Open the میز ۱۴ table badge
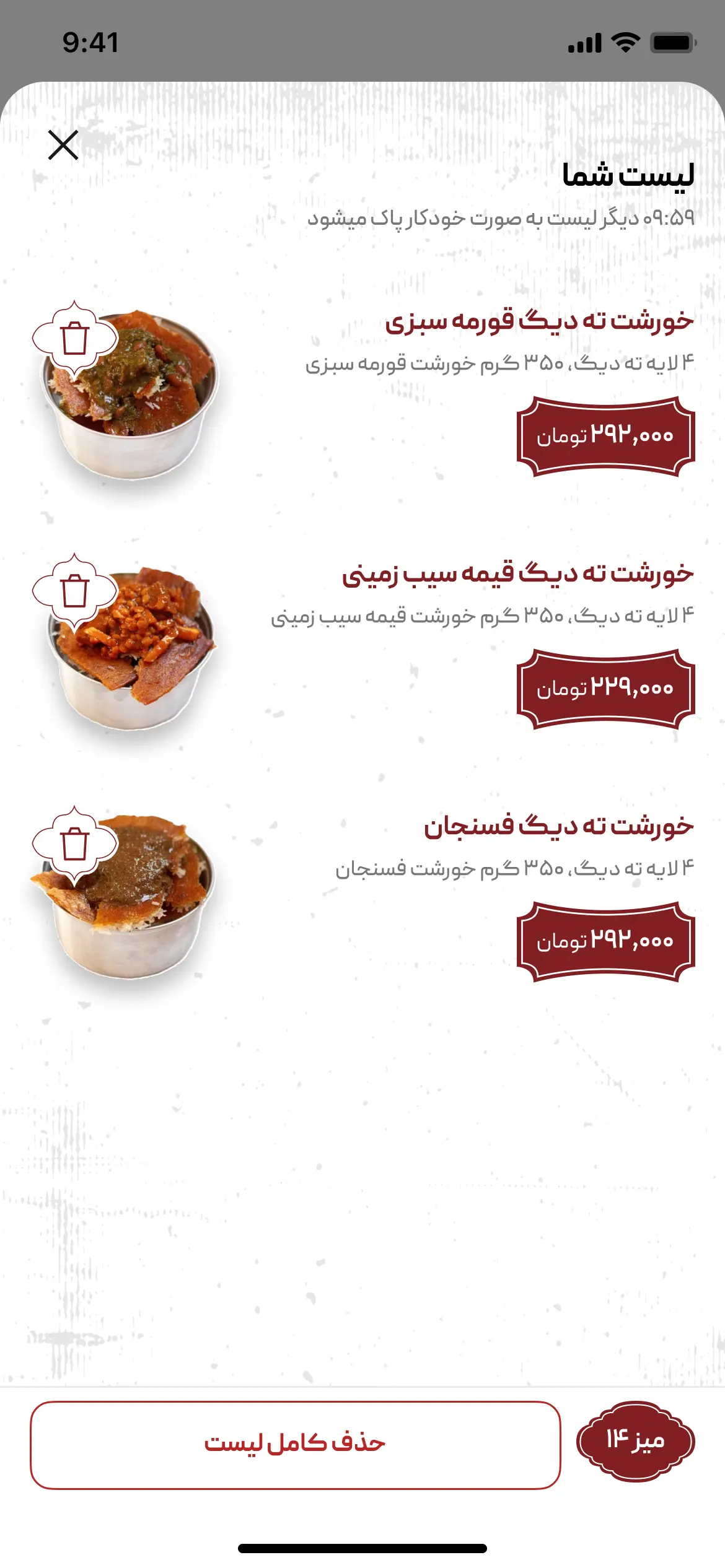 pos(635,1441)
